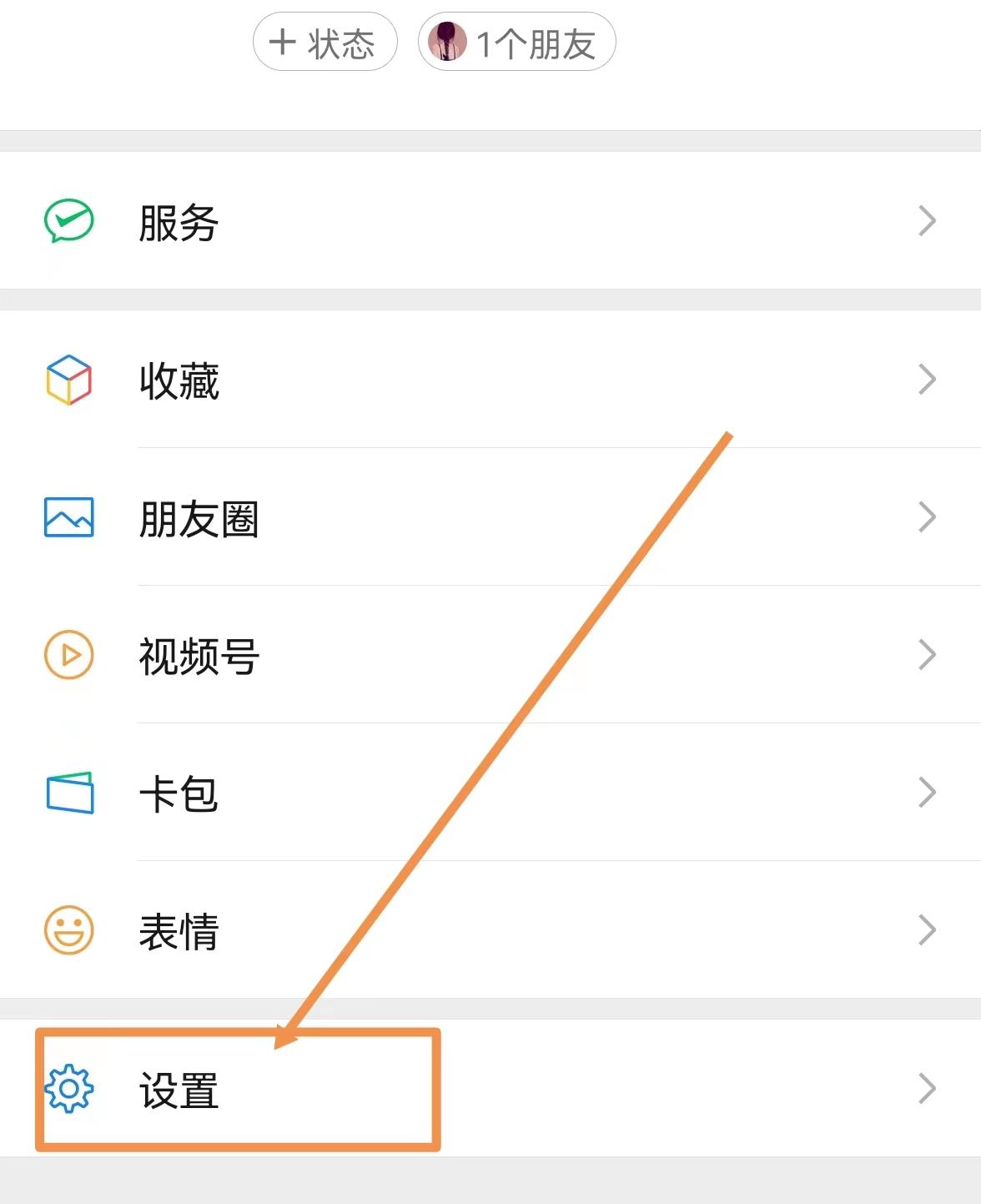981x1204 pixels.
Task: Open the 卡包 card wallet
Action: point(490,793)
